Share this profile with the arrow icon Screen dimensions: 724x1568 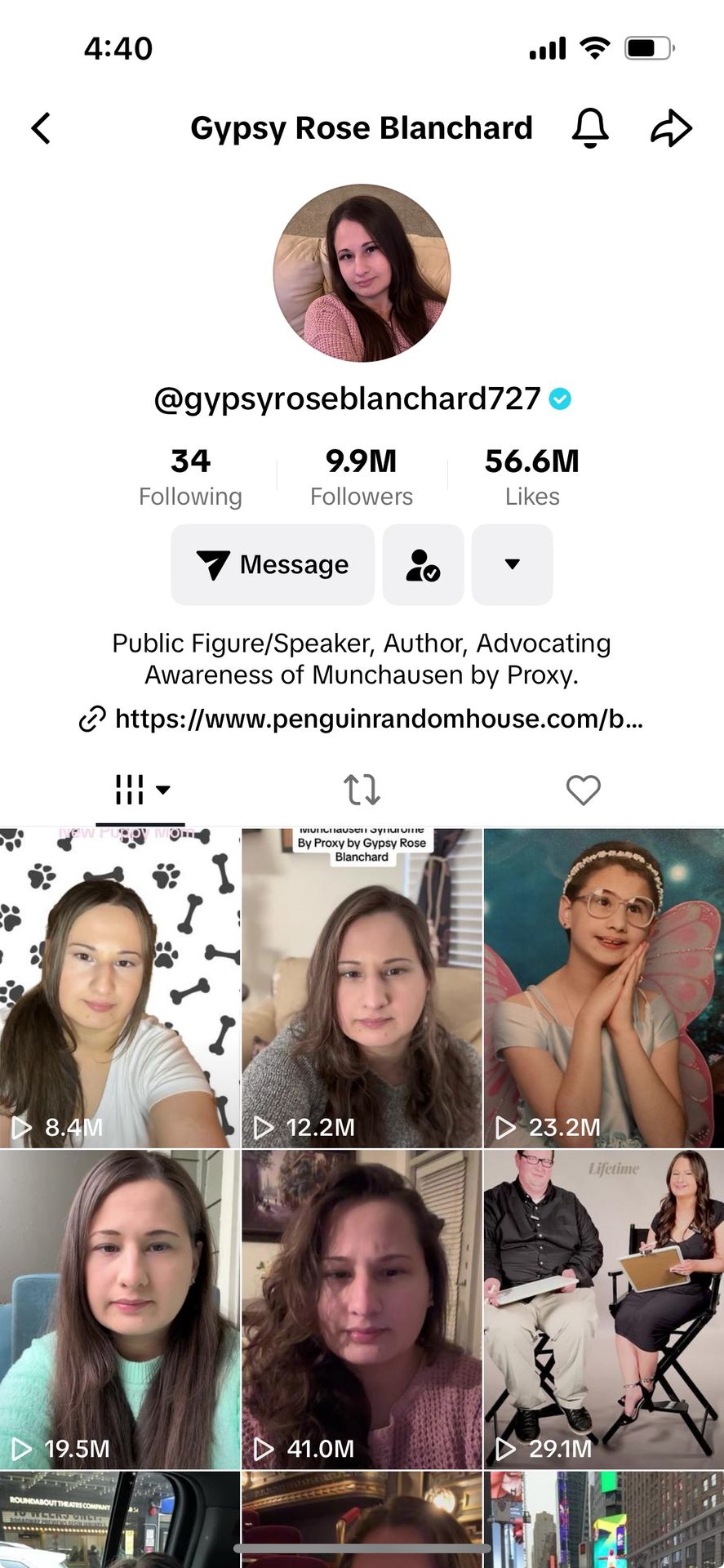click(x=671, y=128)
